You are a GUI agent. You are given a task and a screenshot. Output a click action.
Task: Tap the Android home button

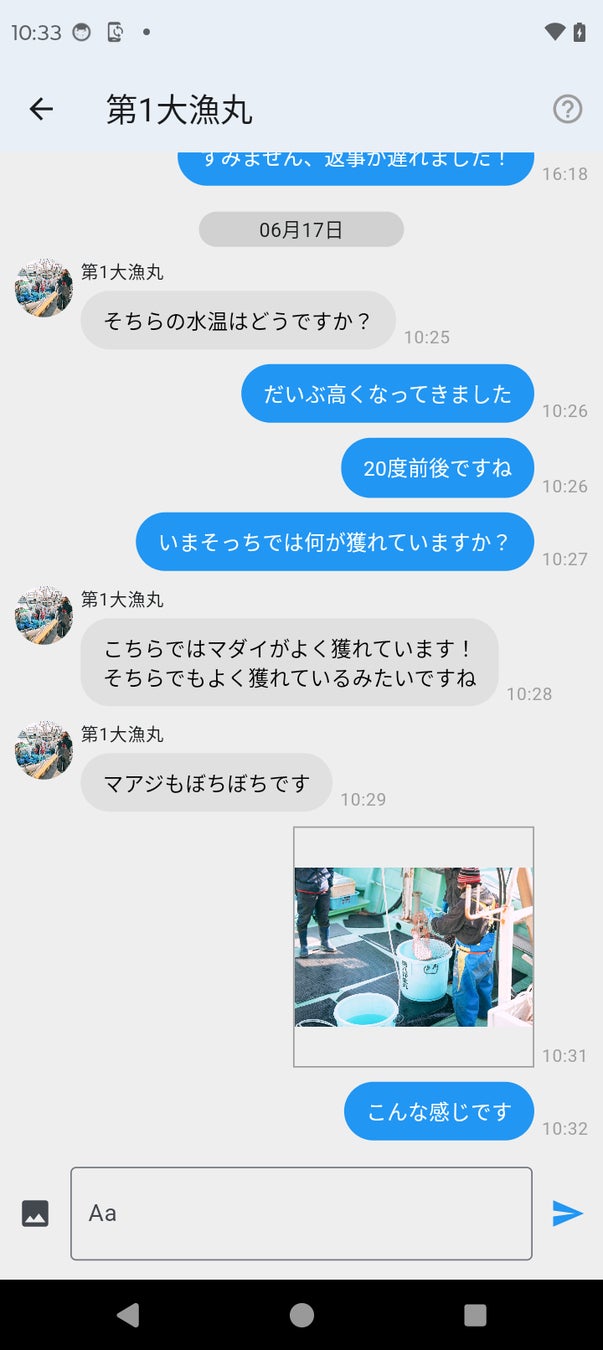click(x=301, y=1315)
